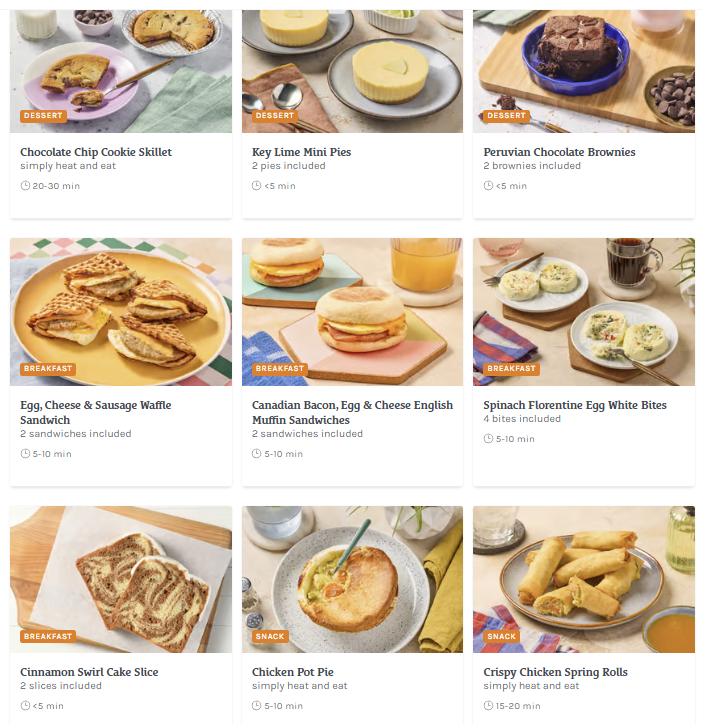702x725 pixels.
Task: Select the Cinnamon Swirl Cake Slice card
Action: pos(89,672)
